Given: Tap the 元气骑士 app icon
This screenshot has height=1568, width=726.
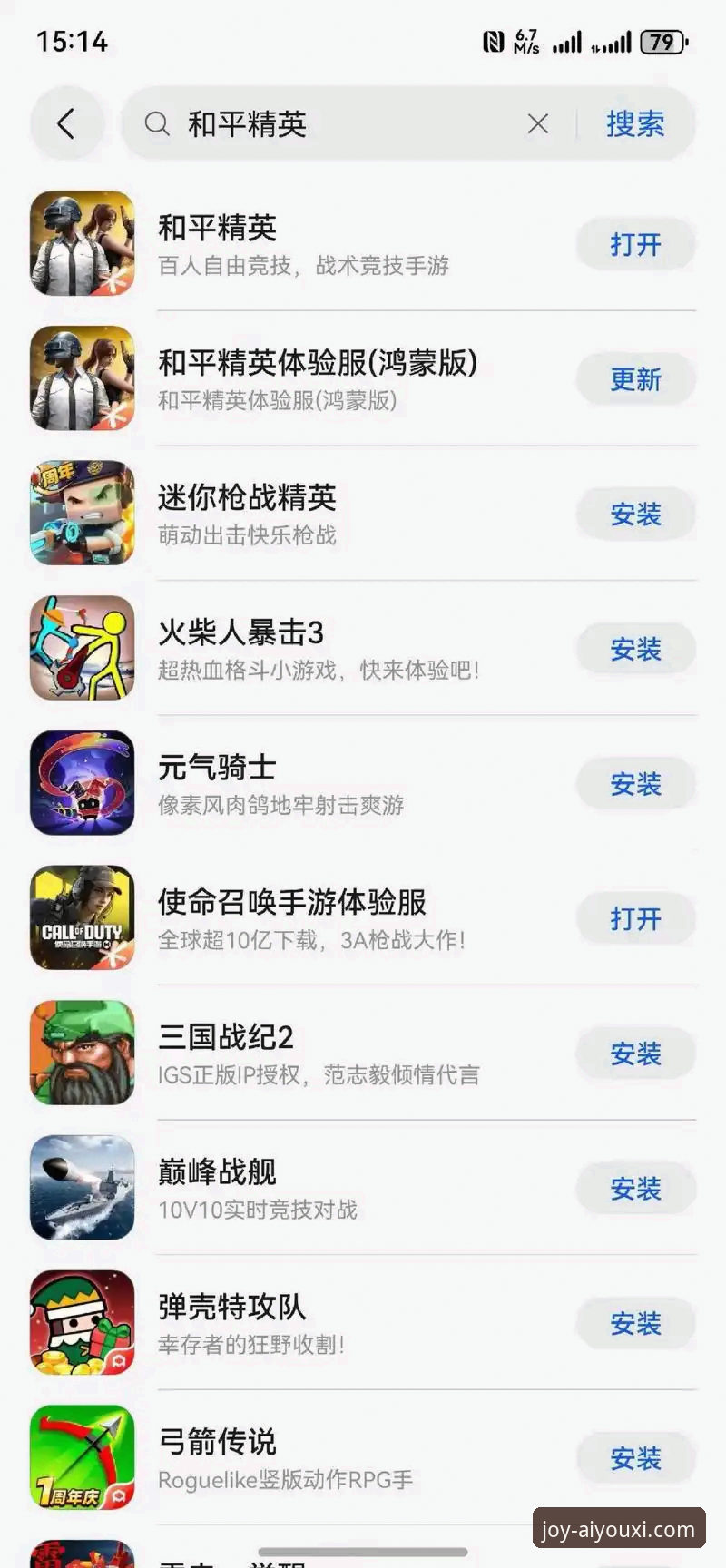Looking at the screenshot, I should [81, 782].
